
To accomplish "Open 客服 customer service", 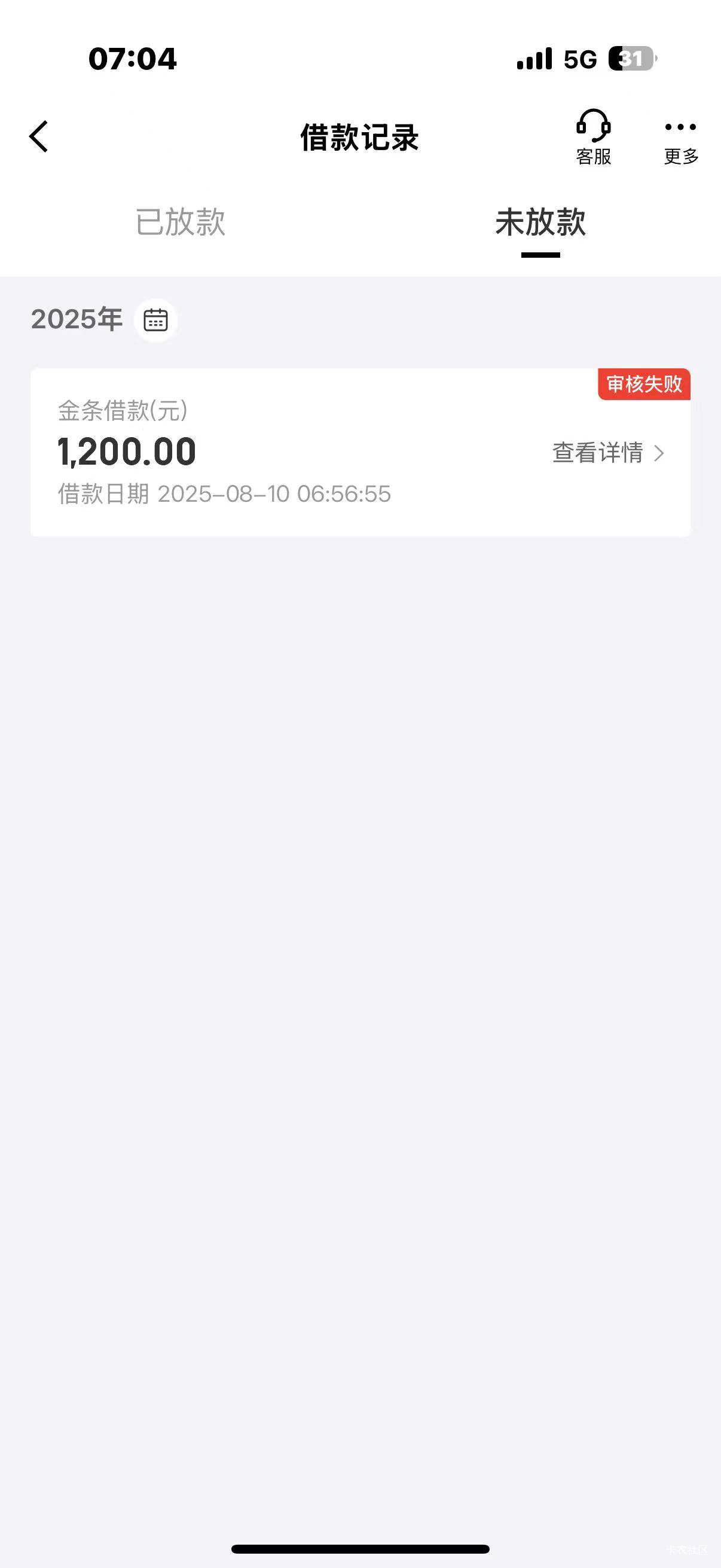I will point(593,137).
